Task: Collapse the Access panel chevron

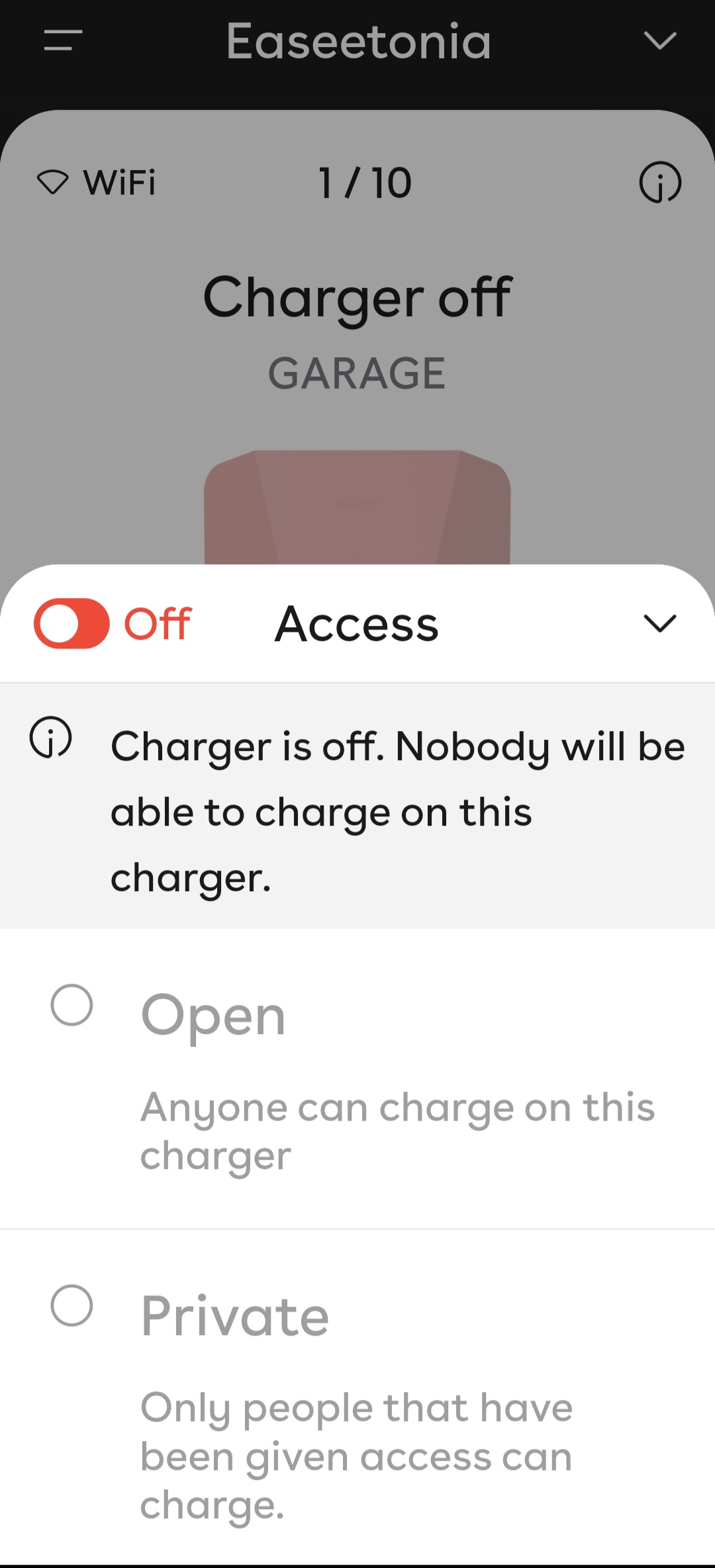Action: click(660, 623)
